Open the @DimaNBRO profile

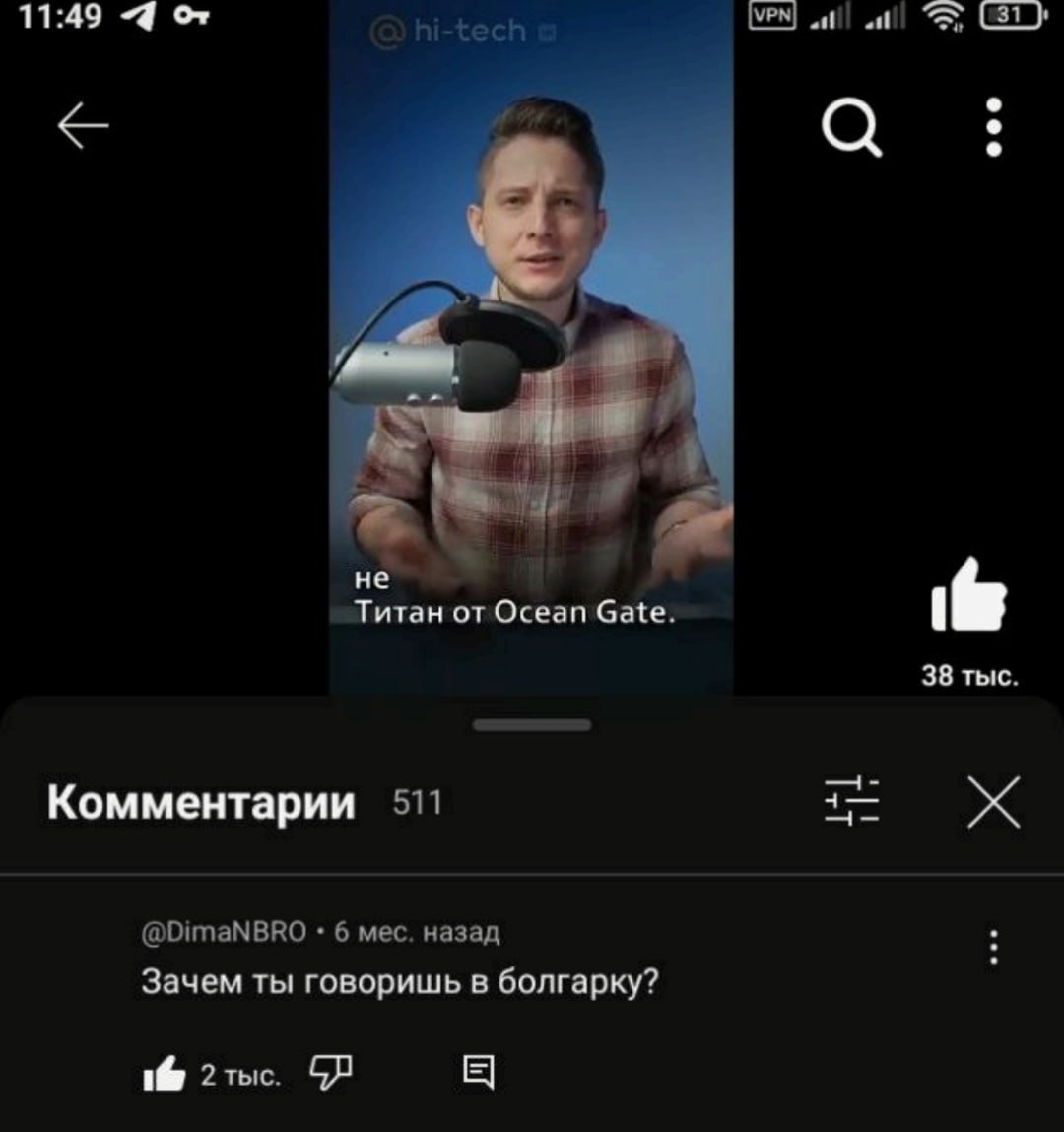(x=224, y=932)
